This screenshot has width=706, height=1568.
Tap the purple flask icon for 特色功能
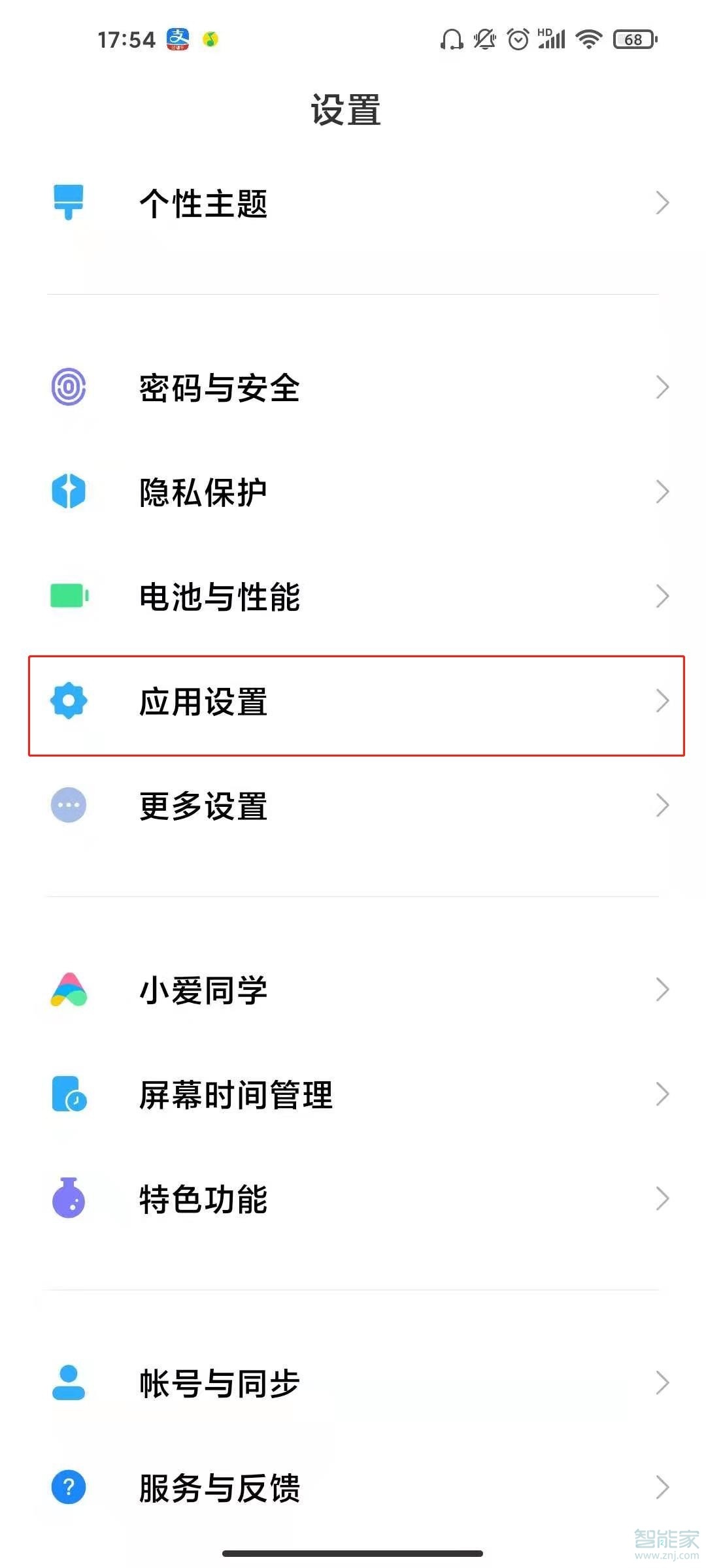(x=68, y=1197)
